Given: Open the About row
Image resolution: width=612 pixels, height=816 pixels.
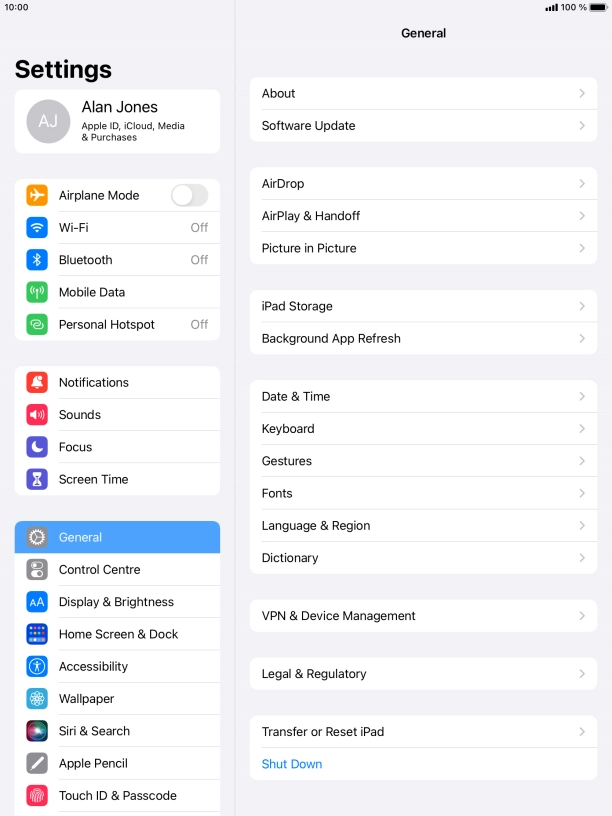Looking at the screenshot, I should tap(423, 93).
